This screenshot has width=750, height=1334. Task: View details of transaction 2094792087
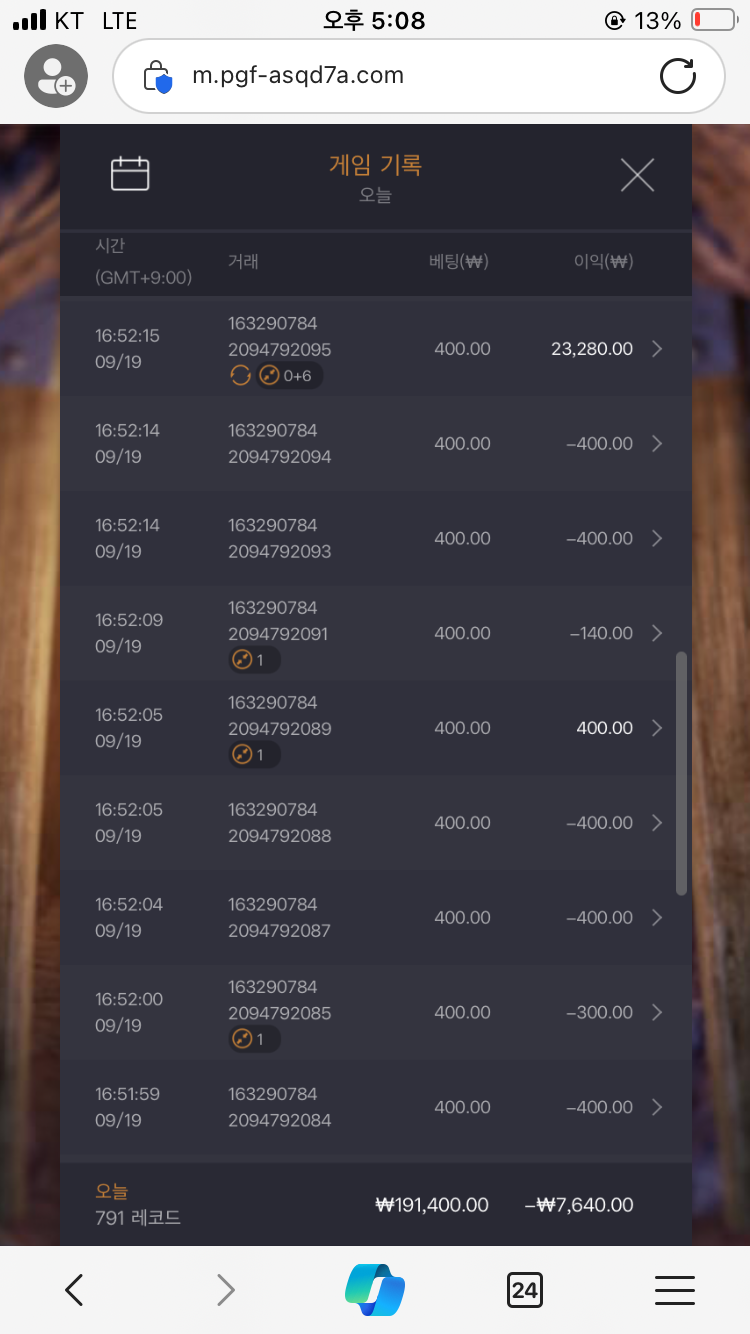pyautogui.click(x=376, y=918)
